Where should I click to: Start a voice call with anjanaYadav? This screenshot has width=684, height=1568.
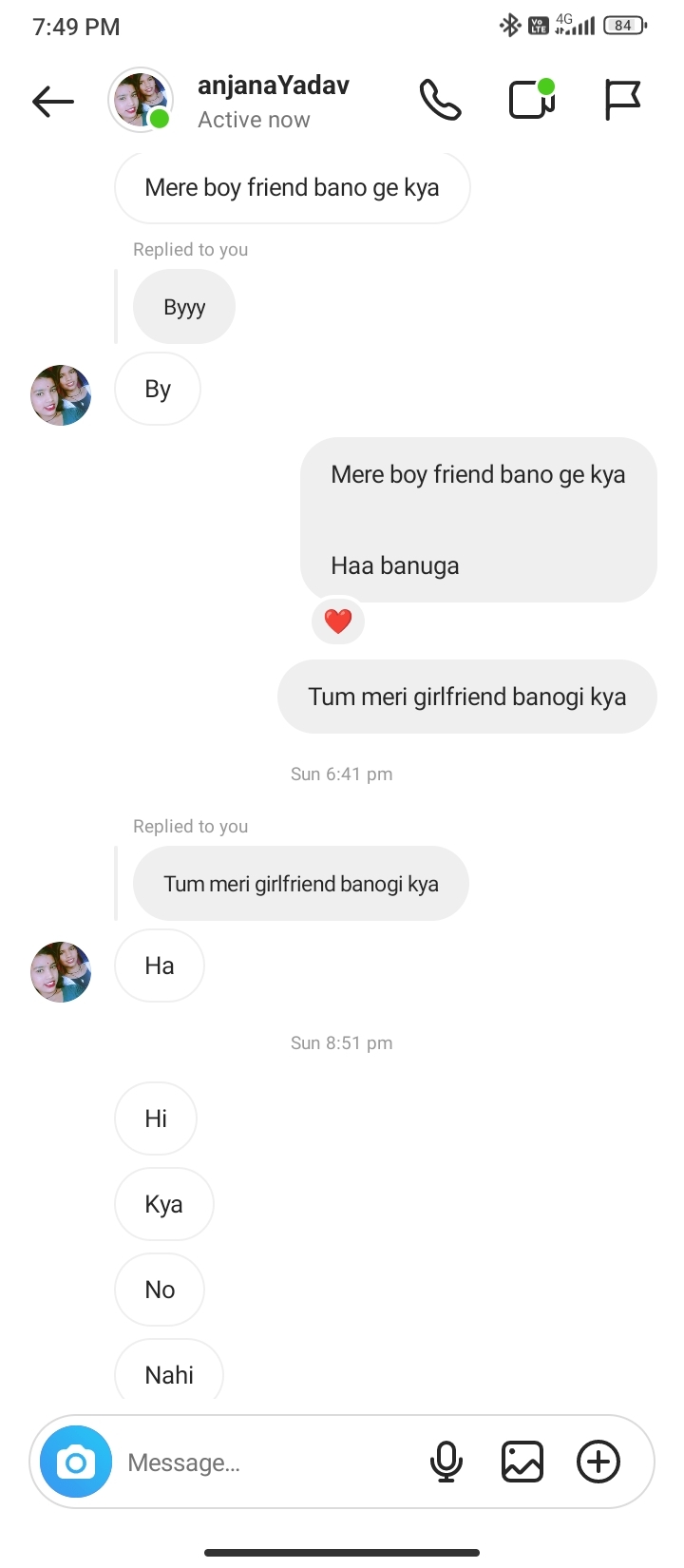[x=441, y=100]
